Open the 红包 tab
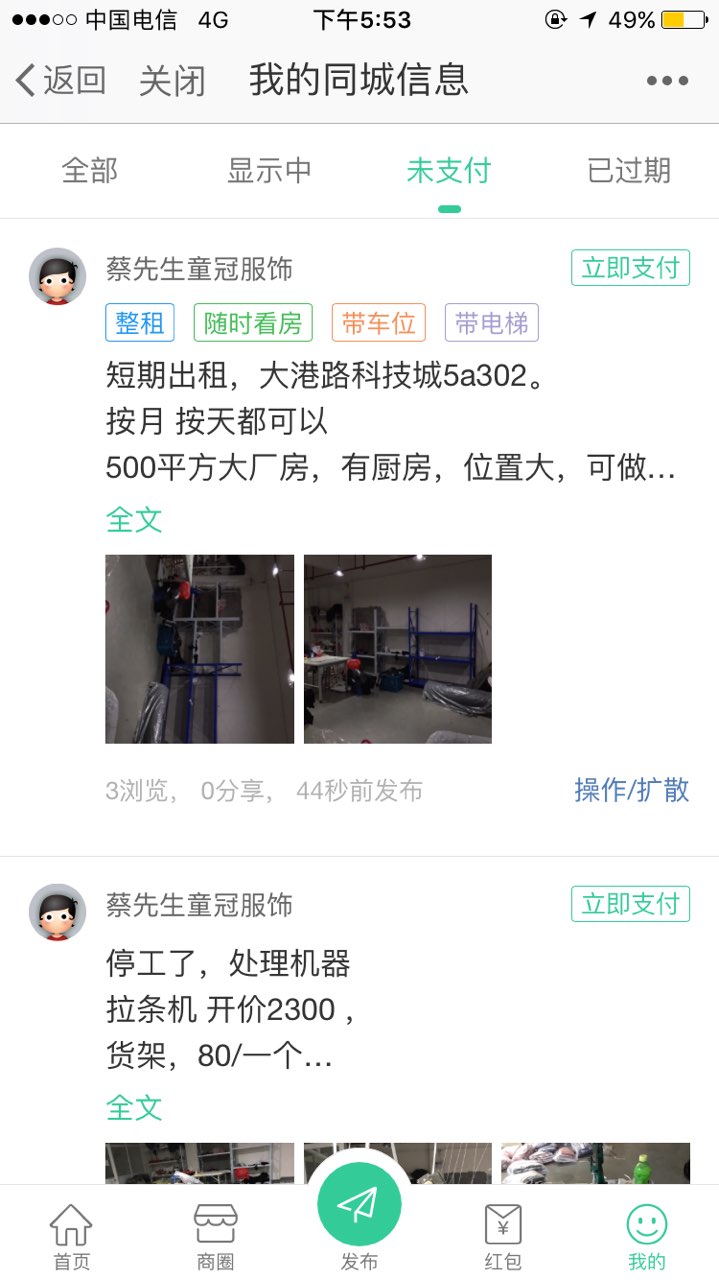 (x=503, y=1236)
